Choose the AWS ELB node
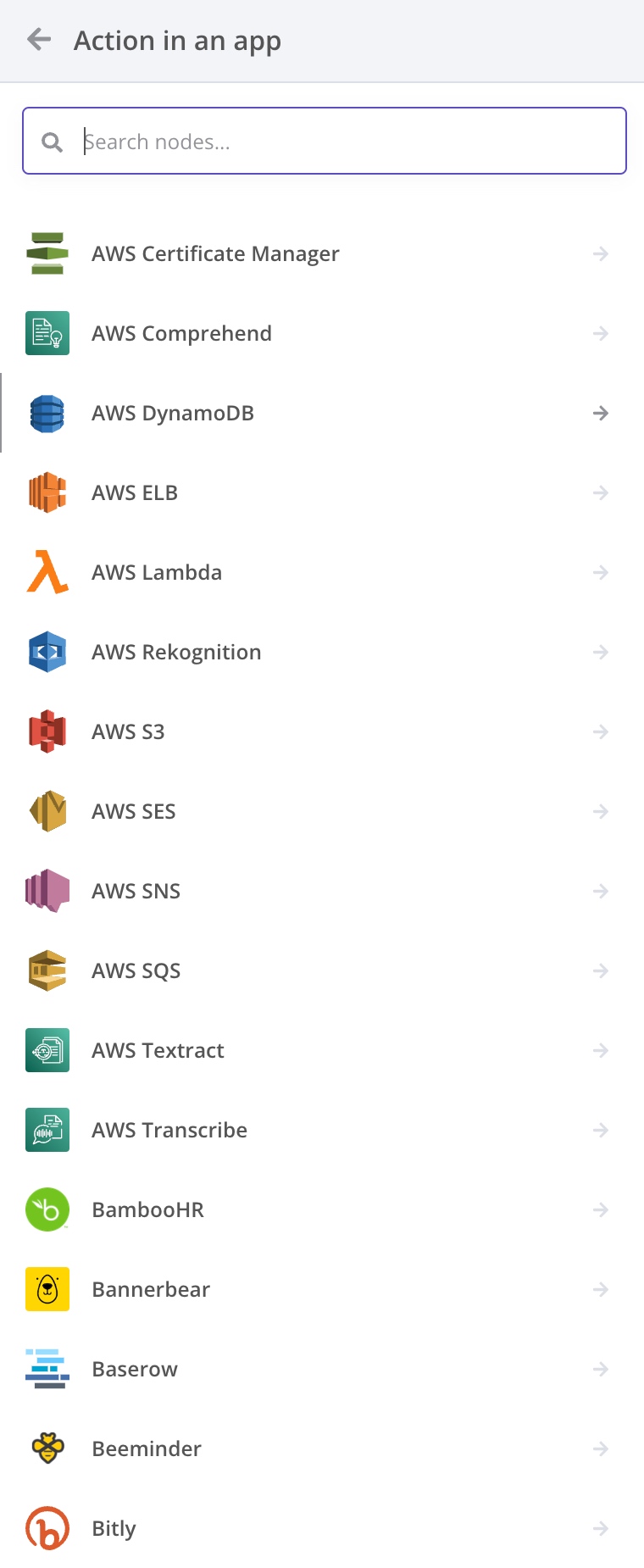Screen dimensions: 644x1568 click(135, 493)
